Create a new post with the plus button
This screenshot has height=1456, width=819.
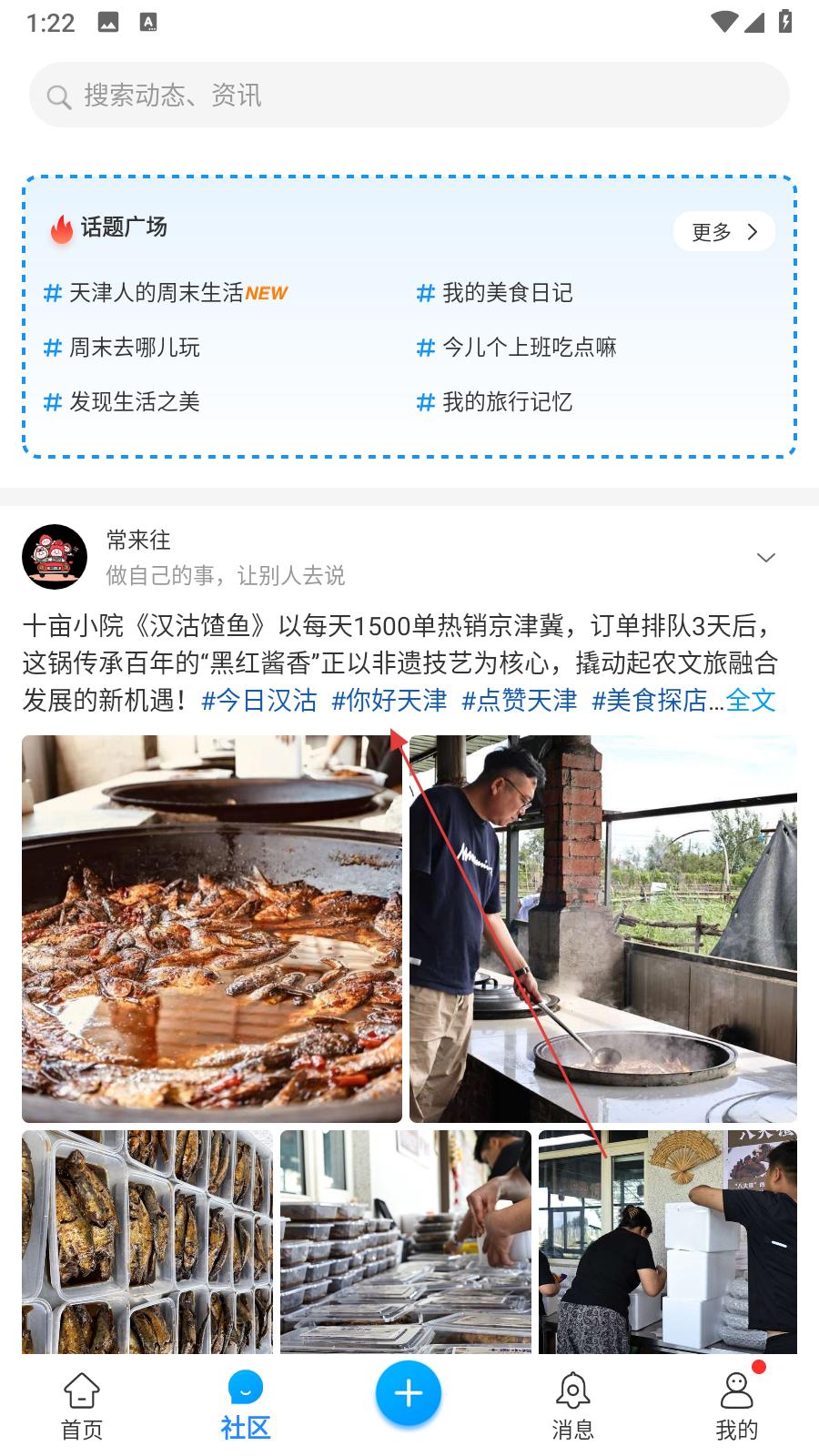coord(409,1393)
